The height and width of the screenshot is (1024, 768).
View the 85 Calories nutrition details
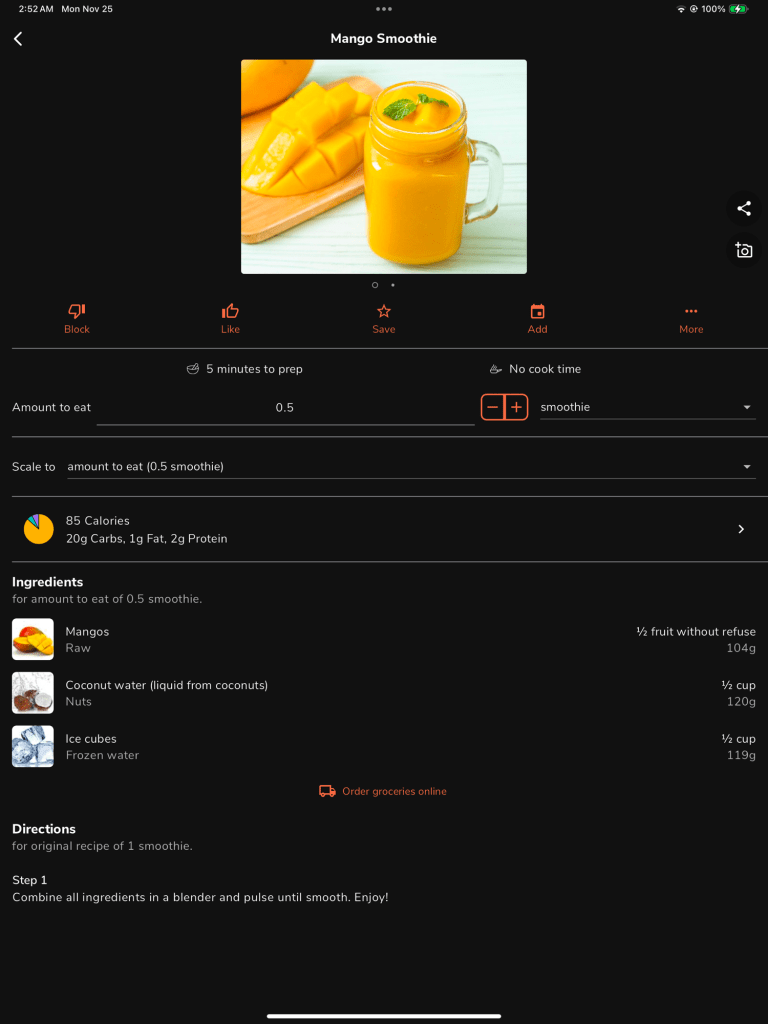pos(384,529)
